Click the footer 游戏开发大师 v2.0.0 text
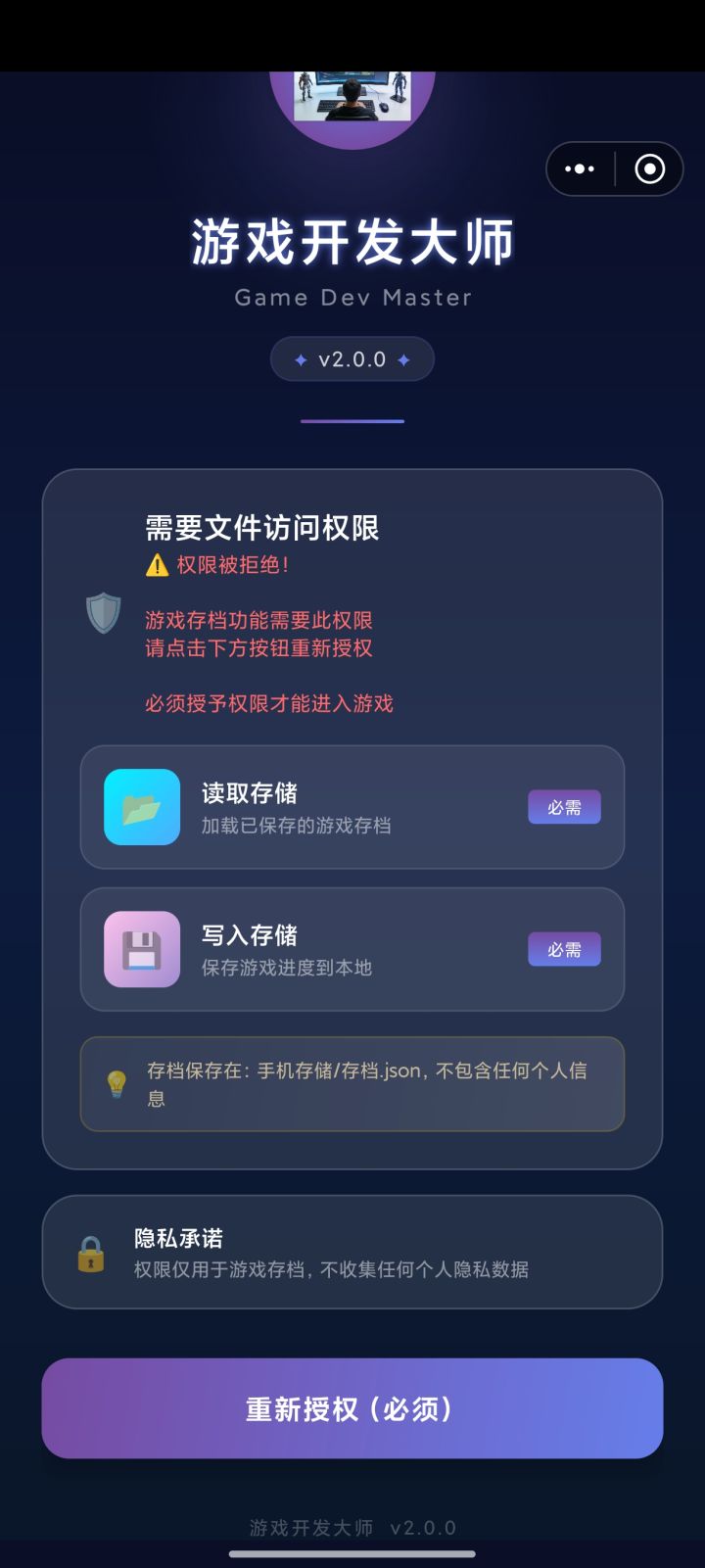Image resolution: width=705 pixels, height=1568 pixels. [352, 1527]
